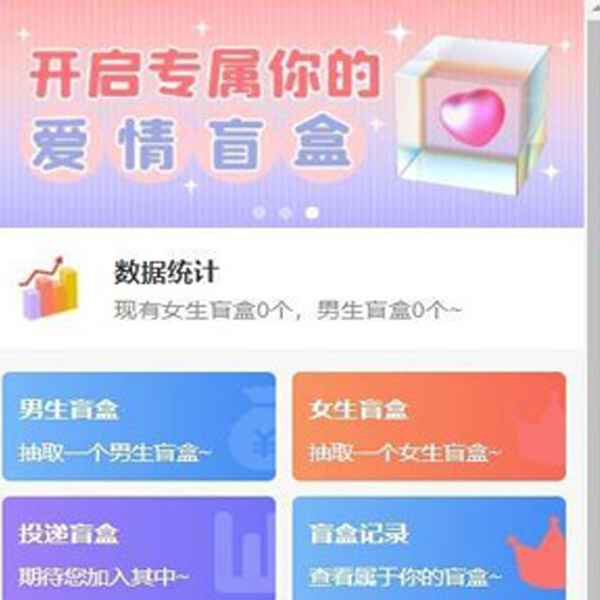Open the 盲盒记录 card
600x600 pixels.
(x=428, y=548)
